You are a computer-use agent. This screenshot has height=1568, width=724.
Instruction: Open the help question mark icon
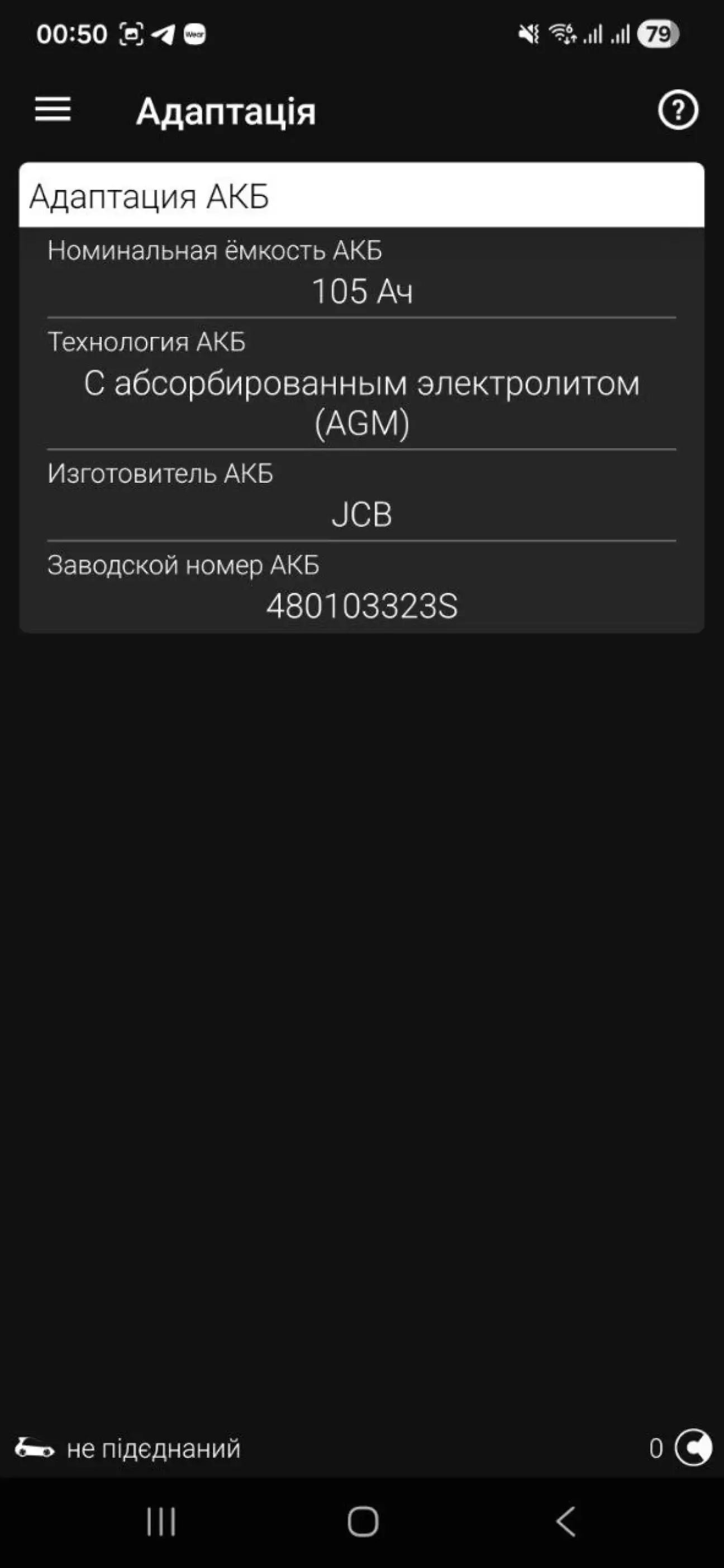(x=678, y=110)
